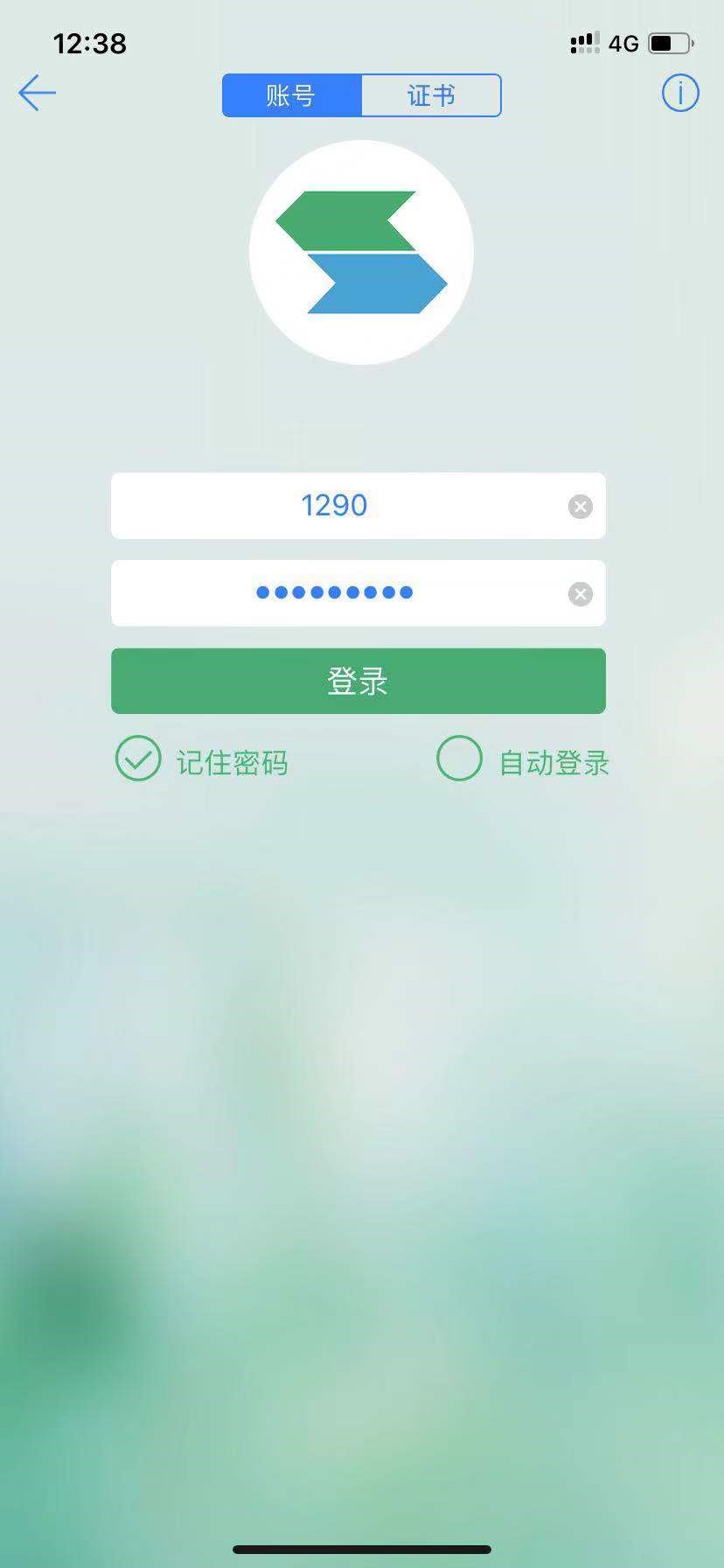Screen dimensions: 724x1568
Task: Select the 账号 tab
Action: 291,95
